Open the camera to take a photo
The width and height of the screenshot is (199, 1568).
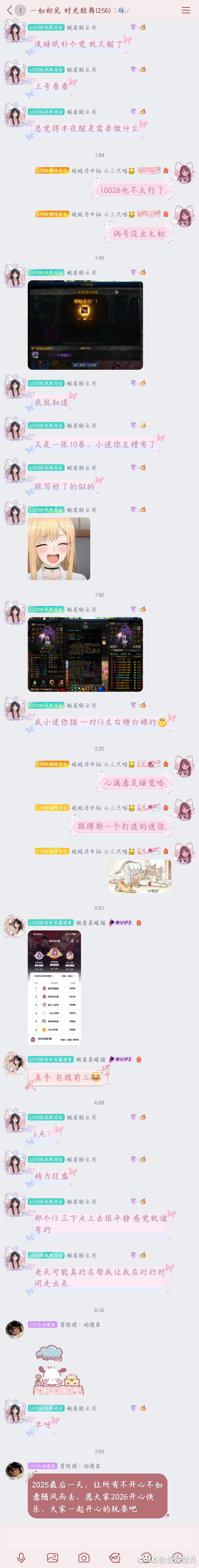click(x=84, y=1557)
